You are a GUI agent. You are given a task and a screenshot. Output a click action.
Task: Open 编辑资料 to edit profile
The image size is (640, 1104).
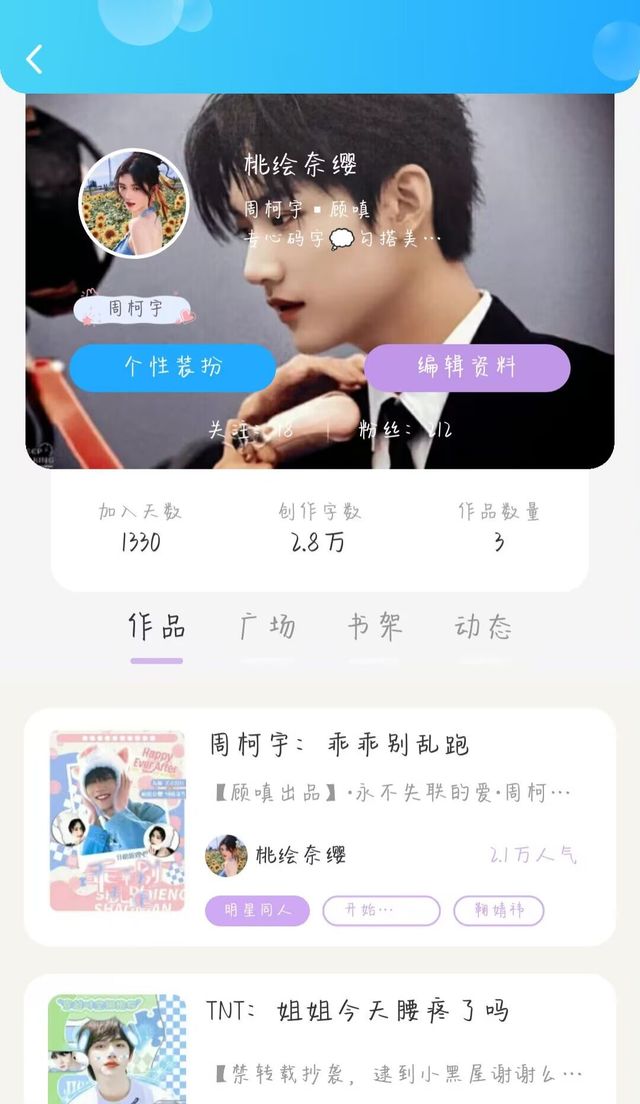point(467,368)
